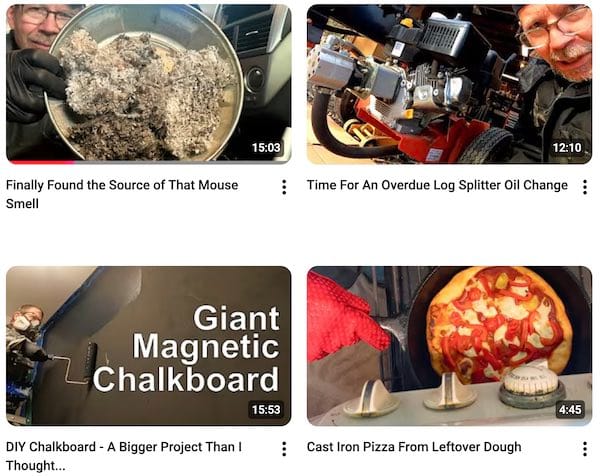Tap the title 'DIY Chalkboard - A Bigger Project'
Image resolution: width=600 pixels, height=476 pixels.
124,456
